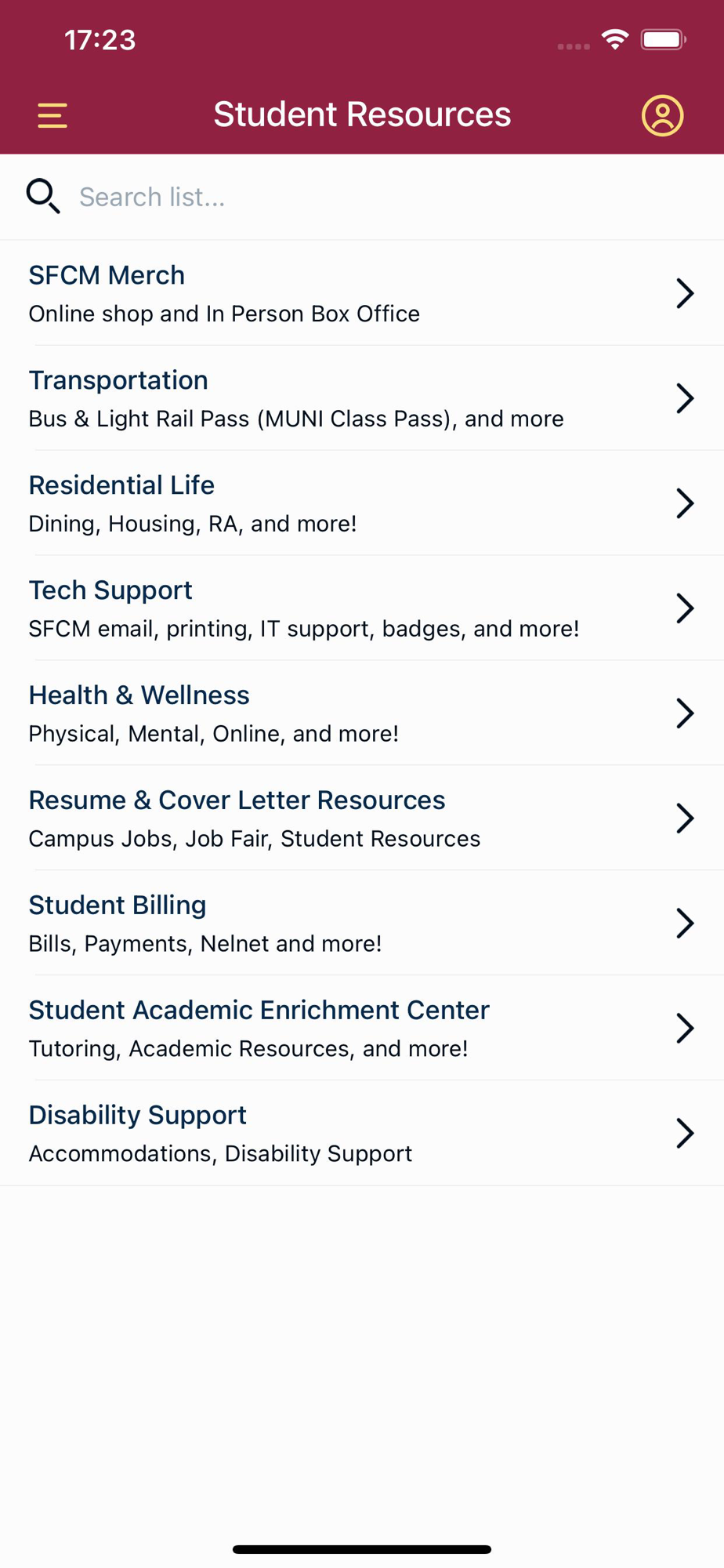Select Disability Support
This screenshot has width=724, height=1568.
click(x=360, y=1134)
